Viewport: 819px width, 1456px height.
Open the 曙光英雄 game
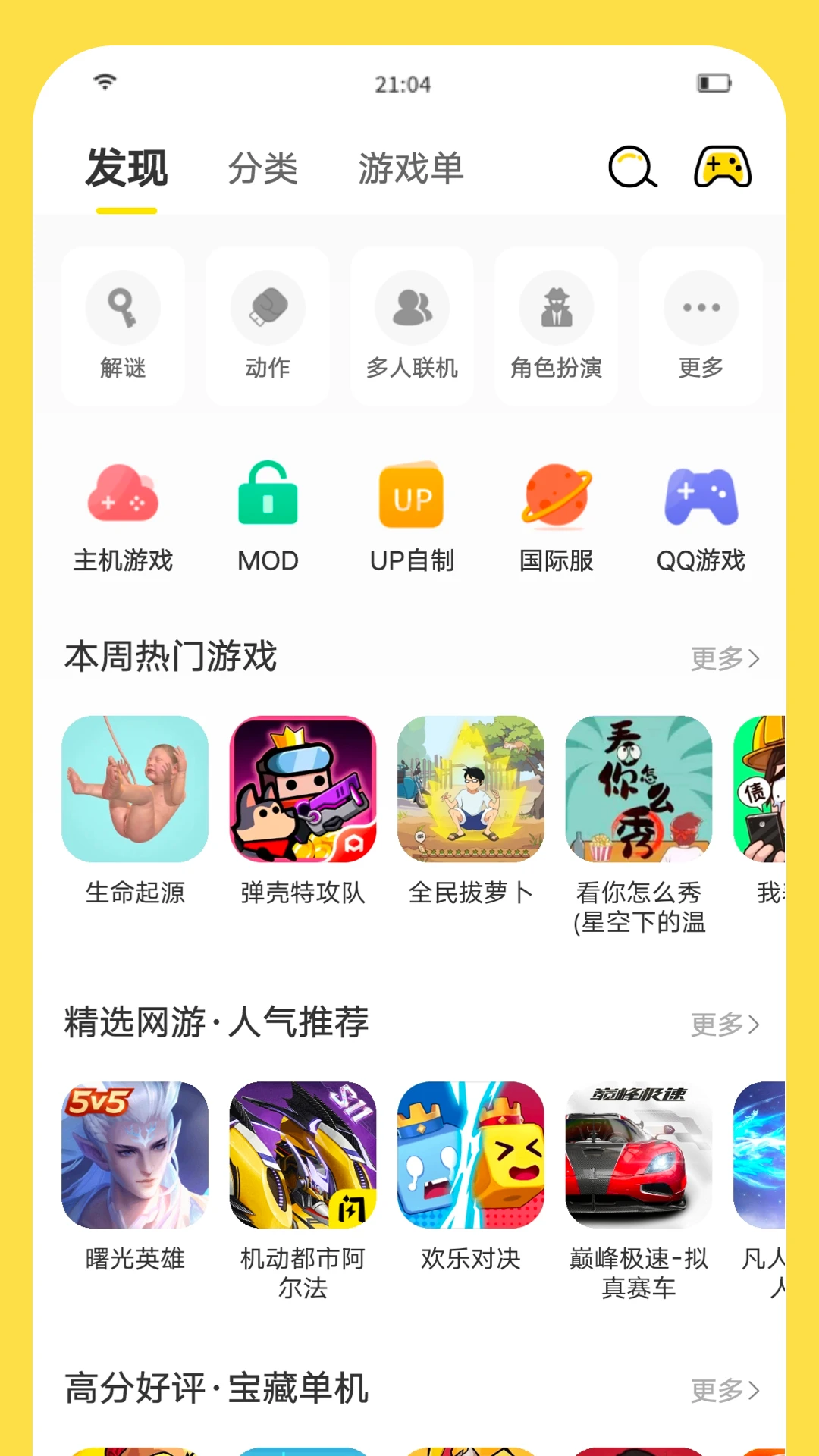(136, 1154)
